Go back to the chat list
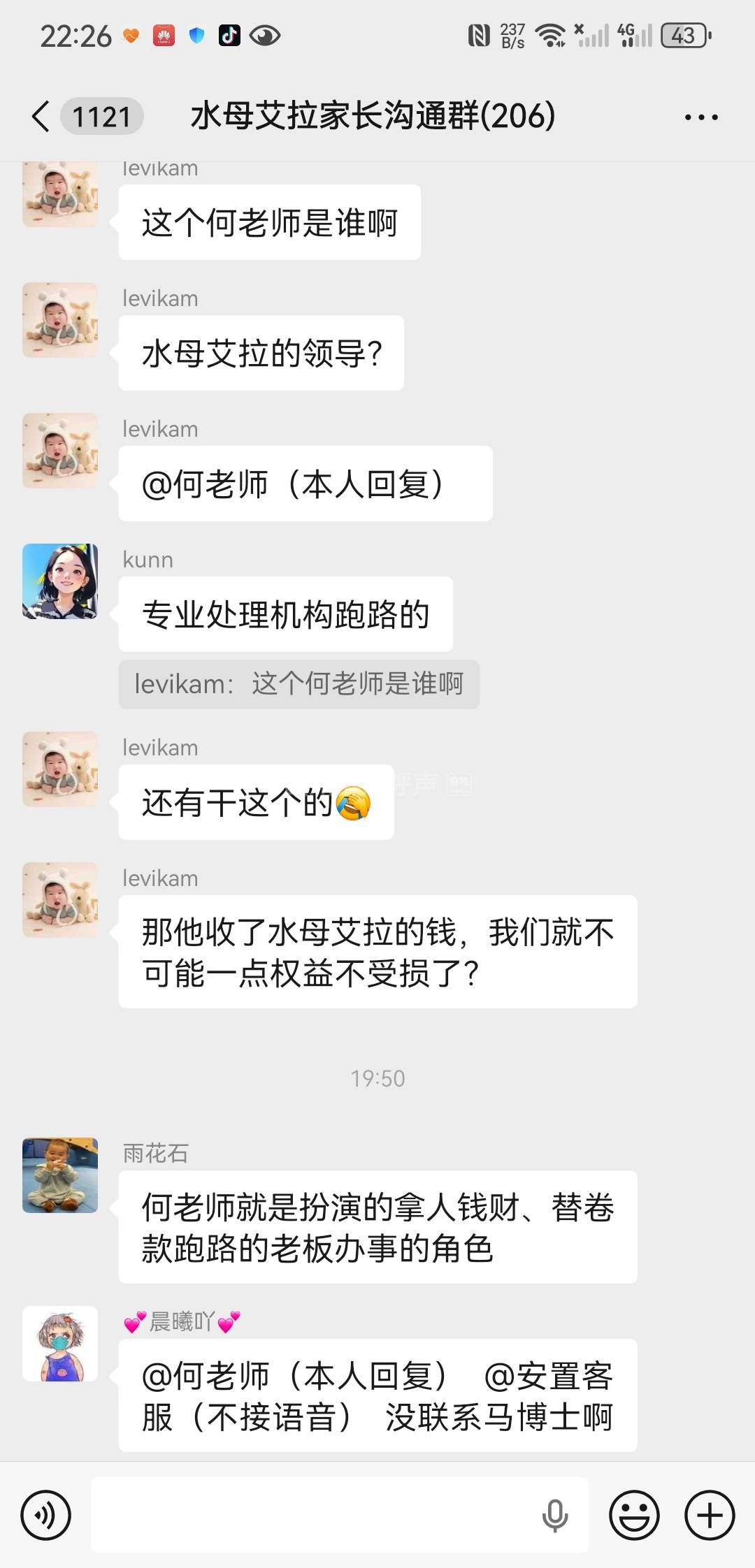 42,116
